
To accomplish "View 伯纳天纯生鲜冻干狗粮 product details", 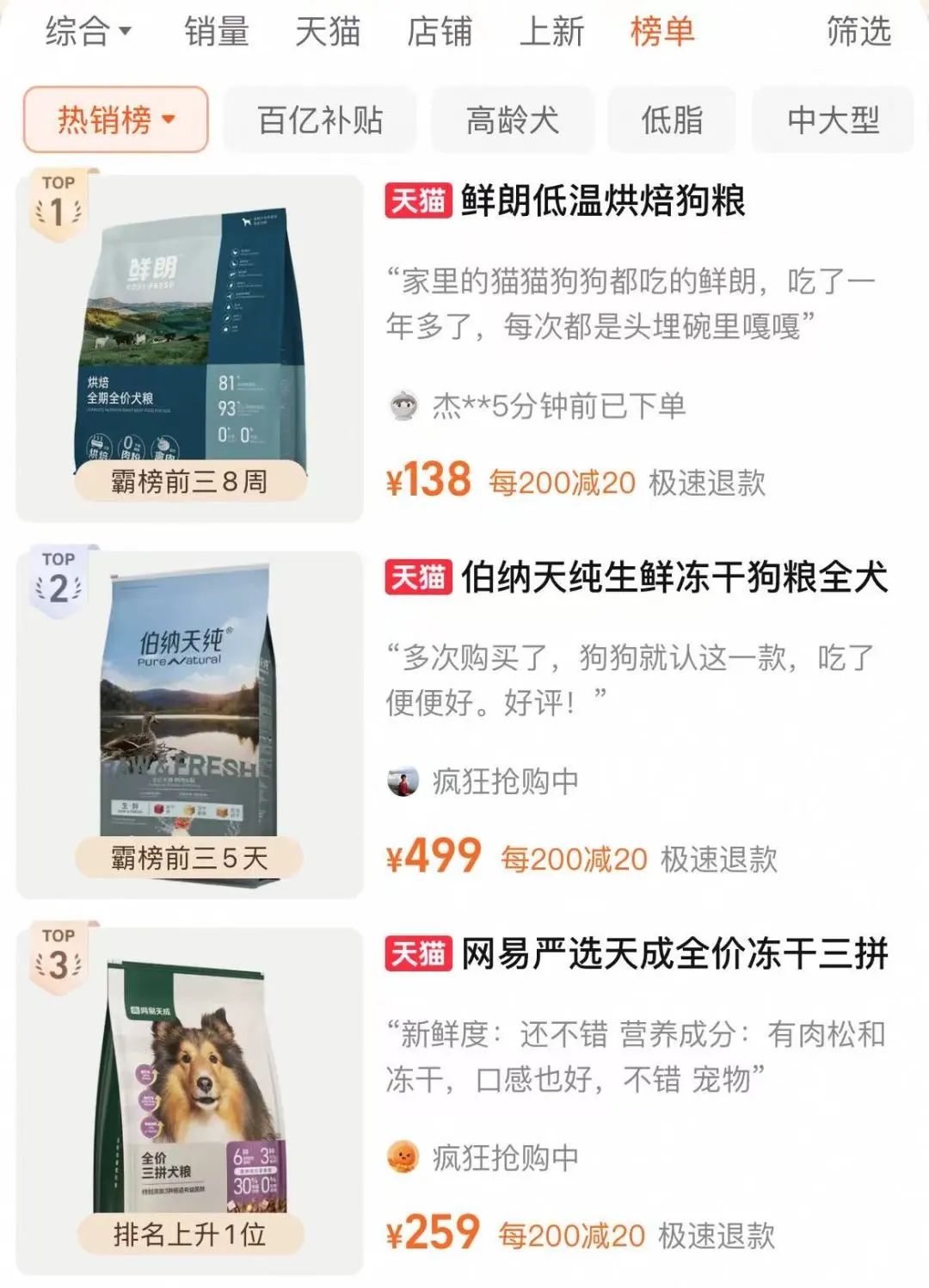I will tap(673, 577).
